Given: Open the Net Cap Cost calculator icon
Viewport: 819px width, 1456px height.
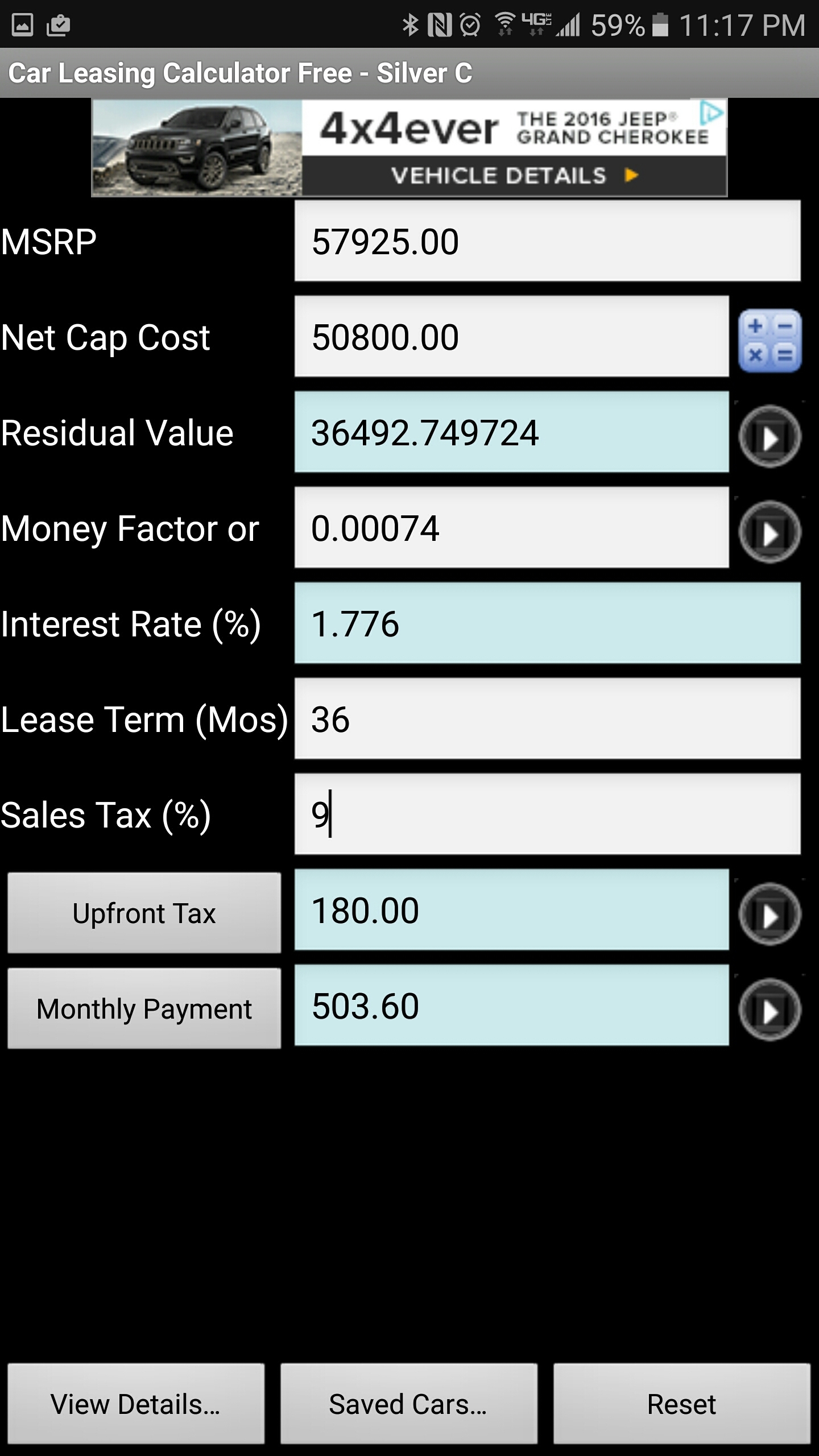Looking at the screenshot, I should pos(770,341).
